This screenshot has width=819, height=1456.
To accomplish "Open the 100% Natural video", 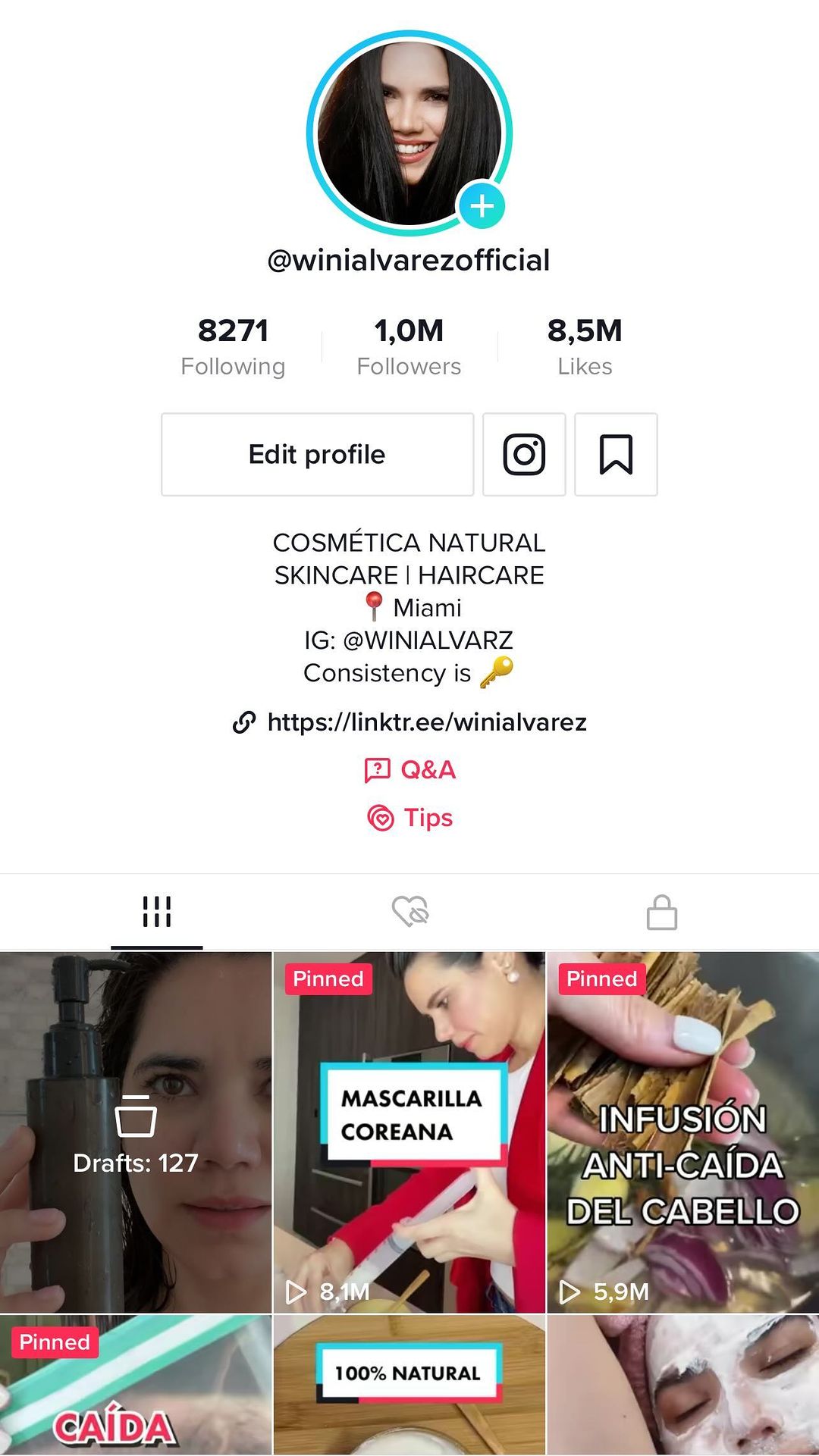I will 409,1386.
